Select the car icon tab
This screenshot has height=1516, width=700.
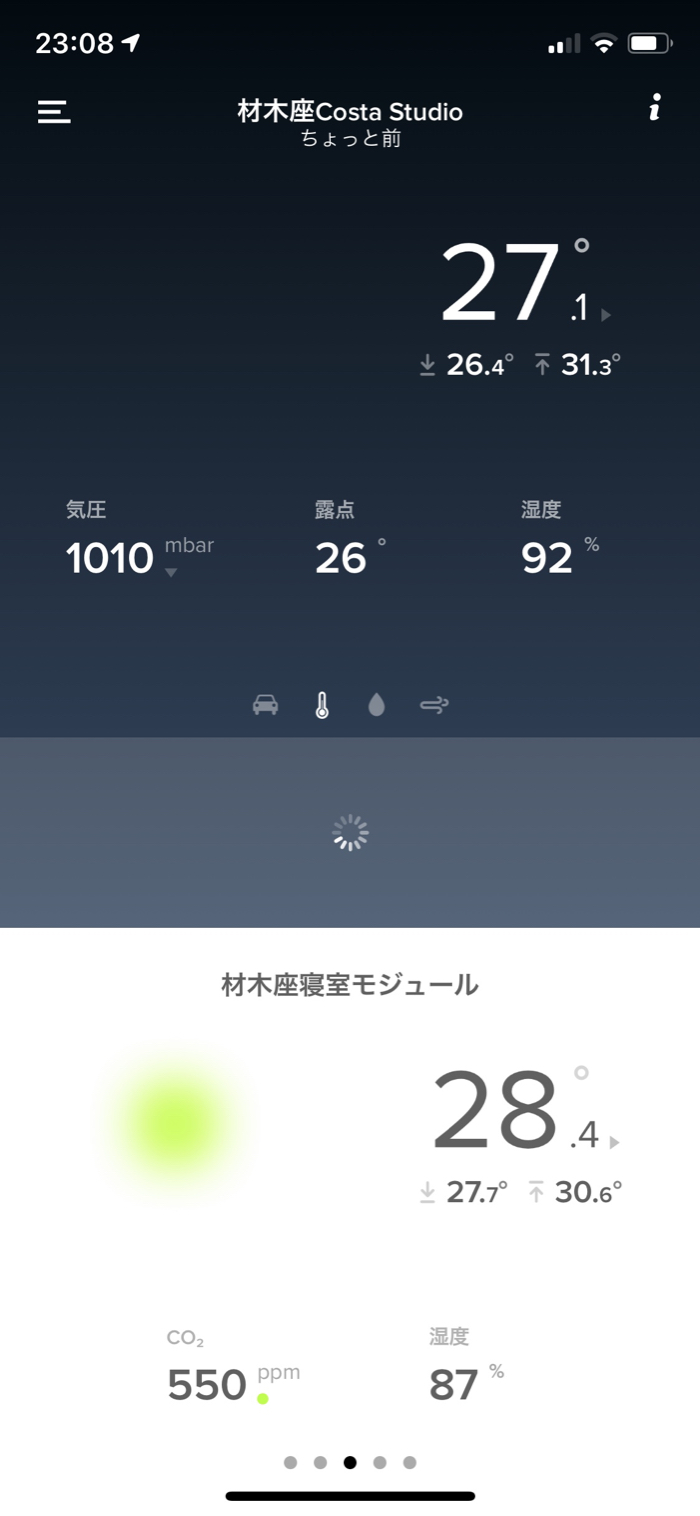265,705
